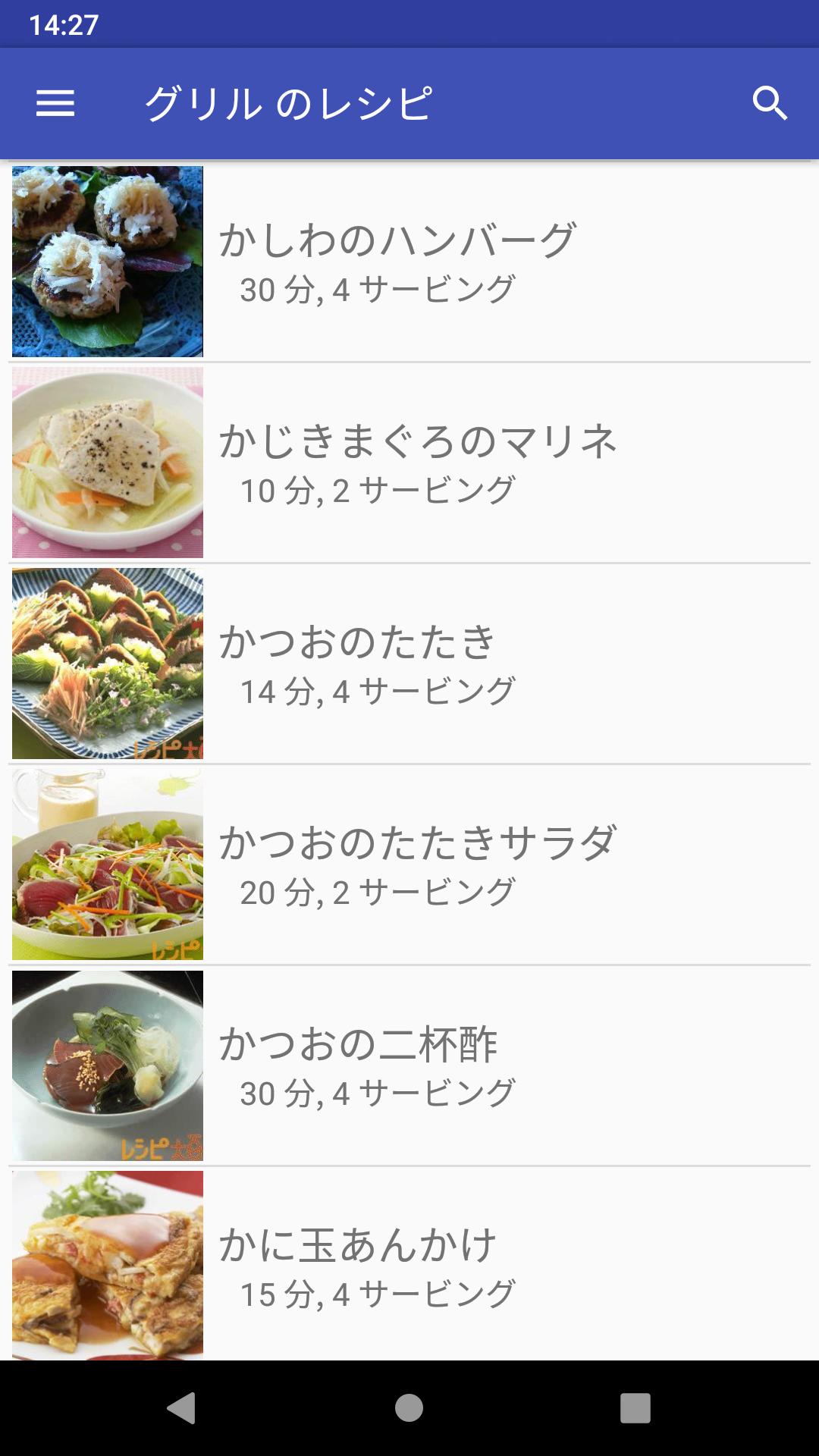
Task: Open the かじきまぐろのマリネ recipe
Action: point(409,463)
